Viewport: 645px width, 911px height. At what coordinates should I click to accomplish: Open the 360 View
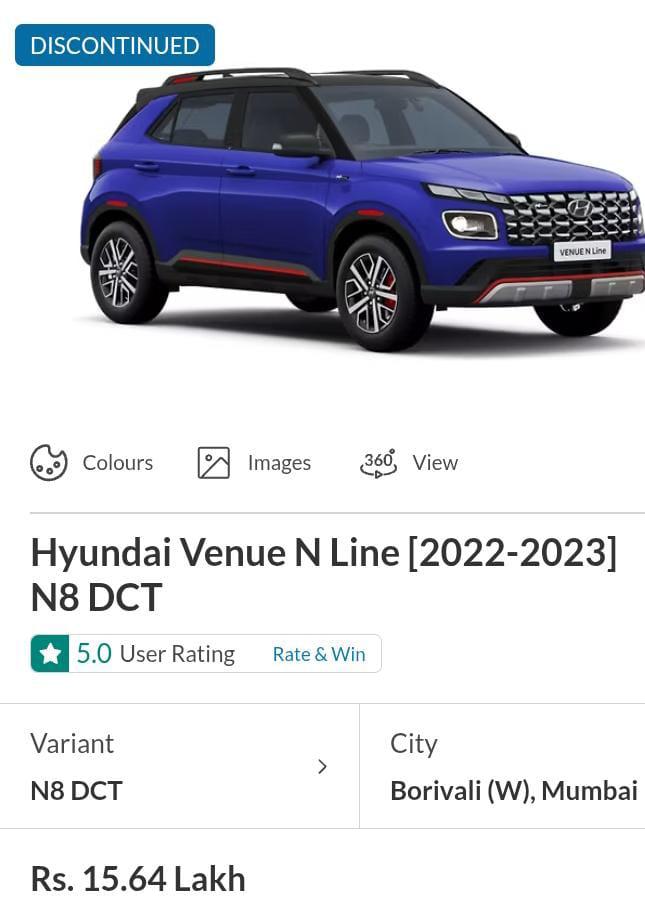point(408,463)
